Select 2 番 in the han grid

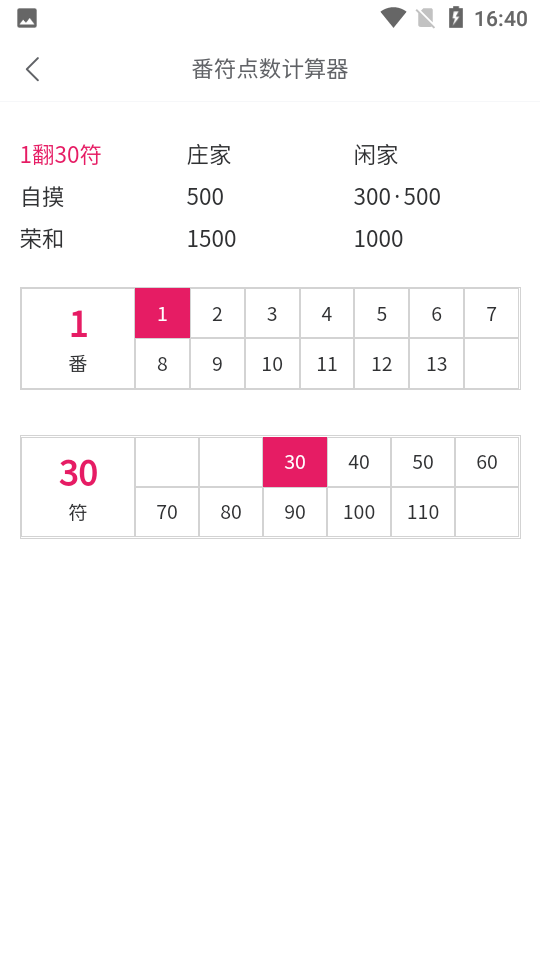point(217,313)
